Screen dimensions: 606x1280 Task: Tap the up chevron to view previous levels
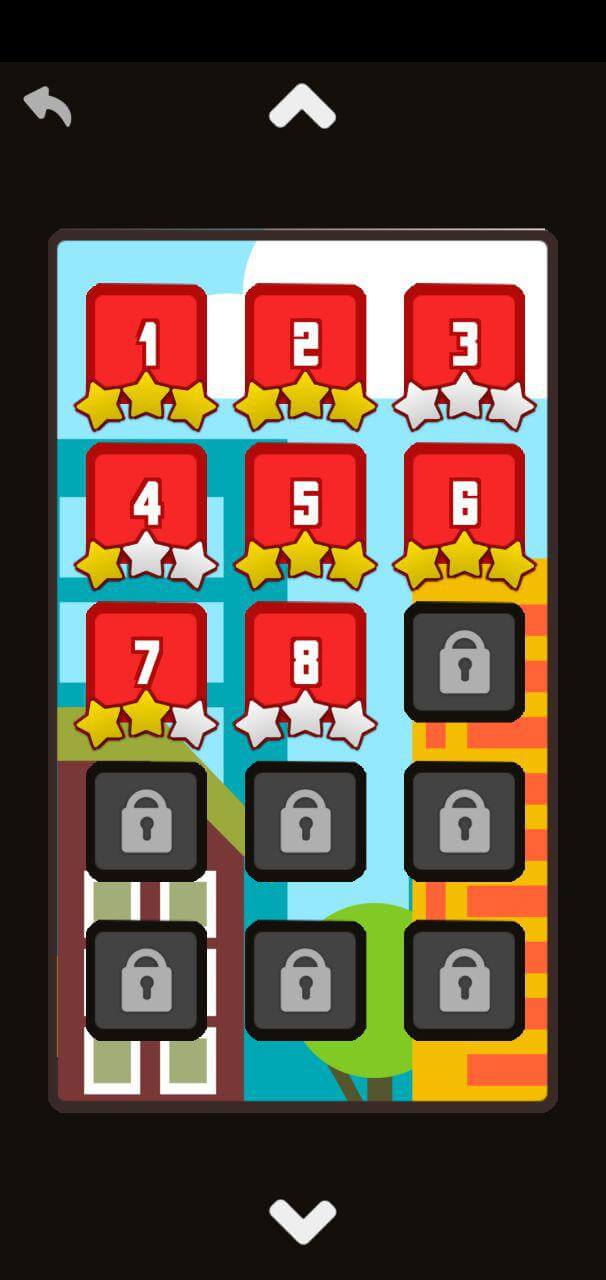click(302, 107)
